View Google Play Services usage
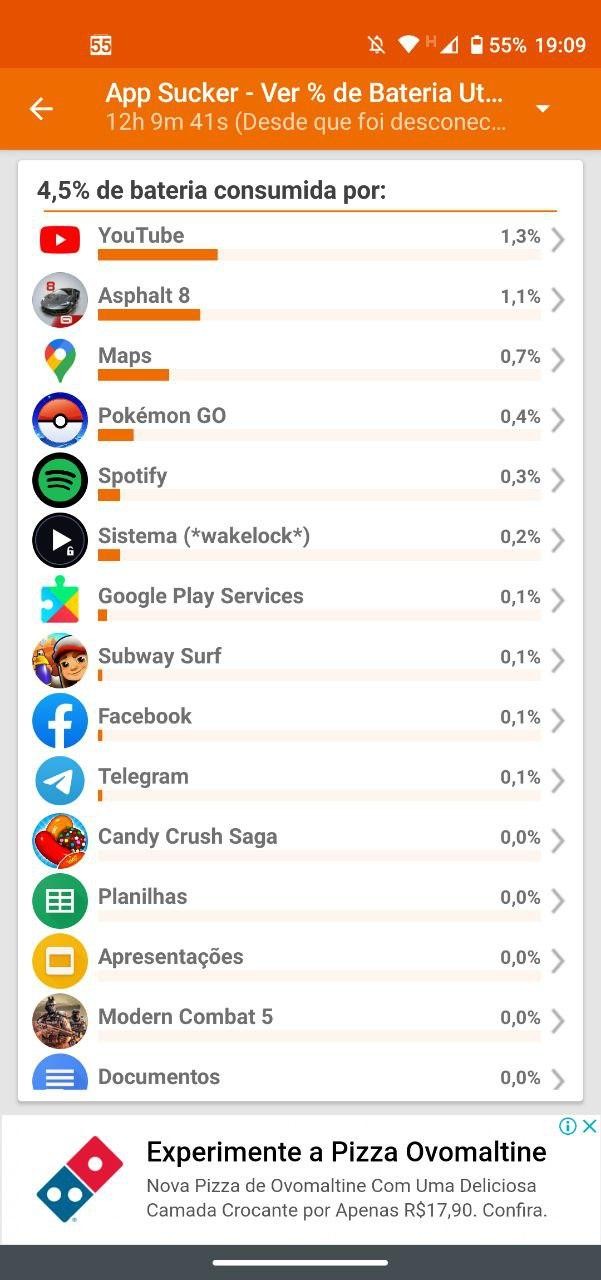This screenshot has width=601, height=1280. pos(300,600)
